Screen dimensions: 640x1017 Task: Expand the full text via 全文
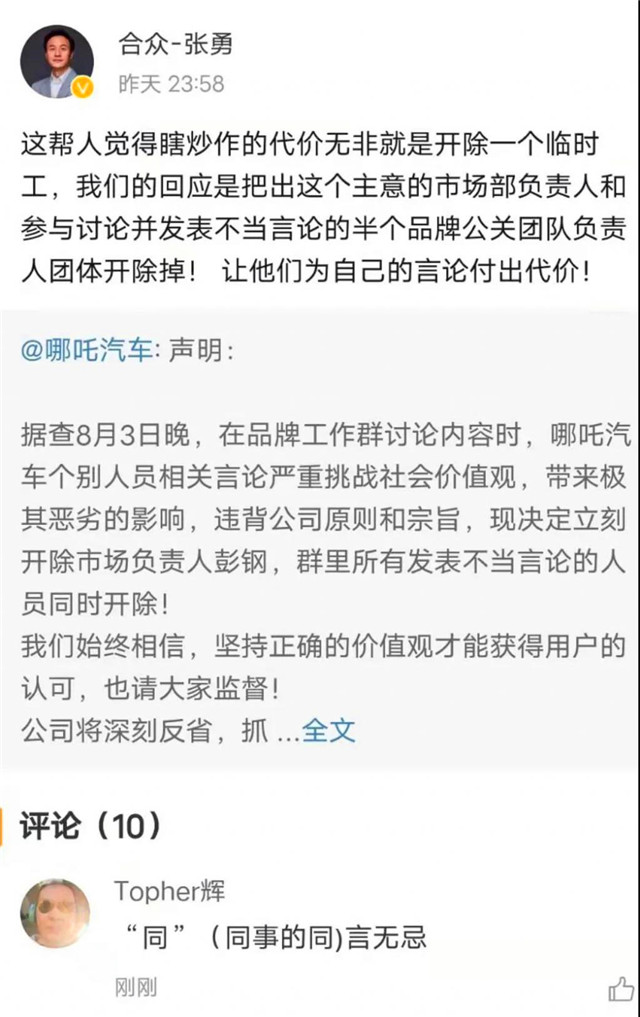pos(329,729)
